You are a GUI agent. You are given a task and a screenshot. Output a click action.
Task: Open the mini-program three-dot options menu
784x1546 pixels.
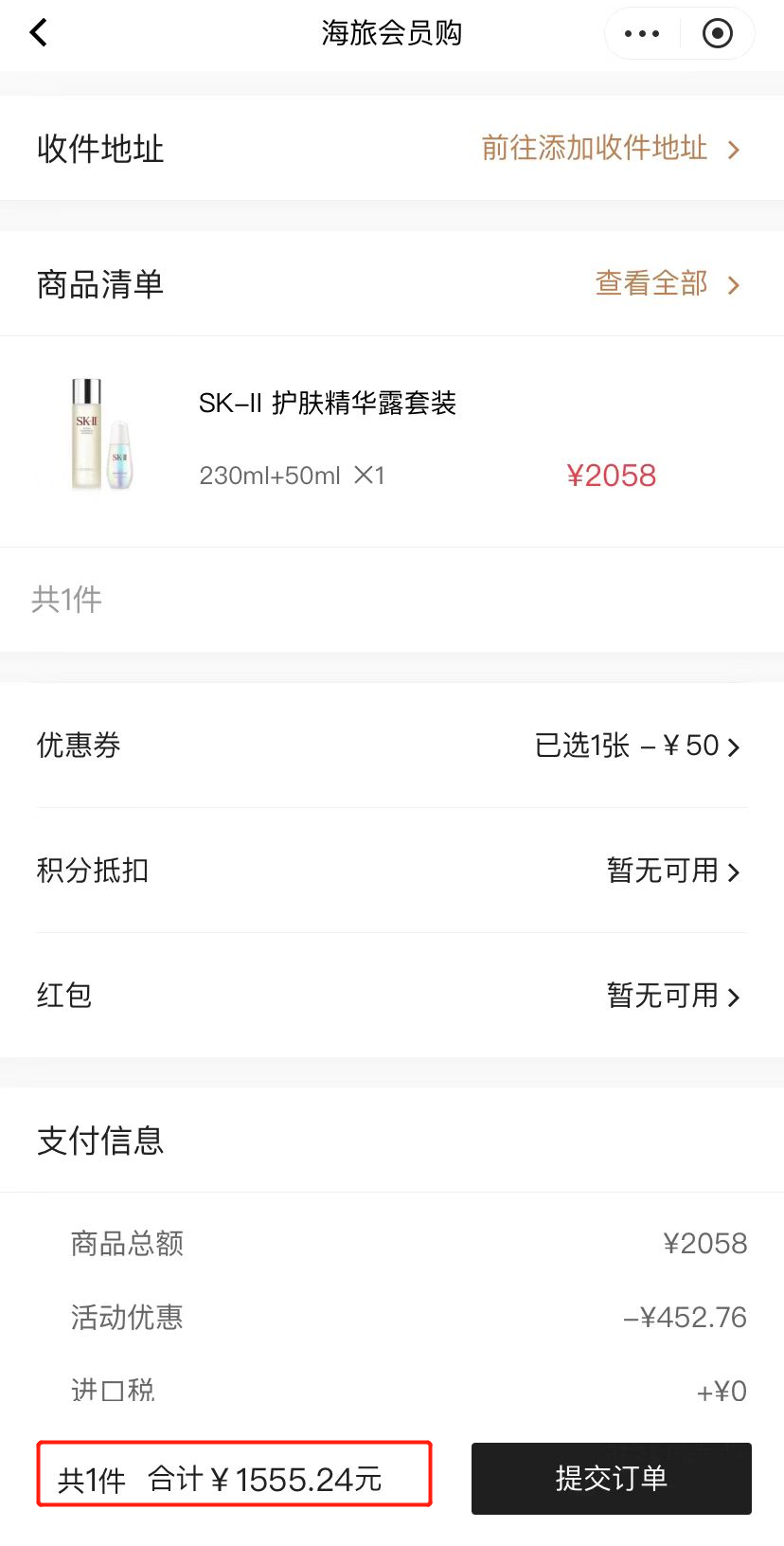tap(641, 32)
